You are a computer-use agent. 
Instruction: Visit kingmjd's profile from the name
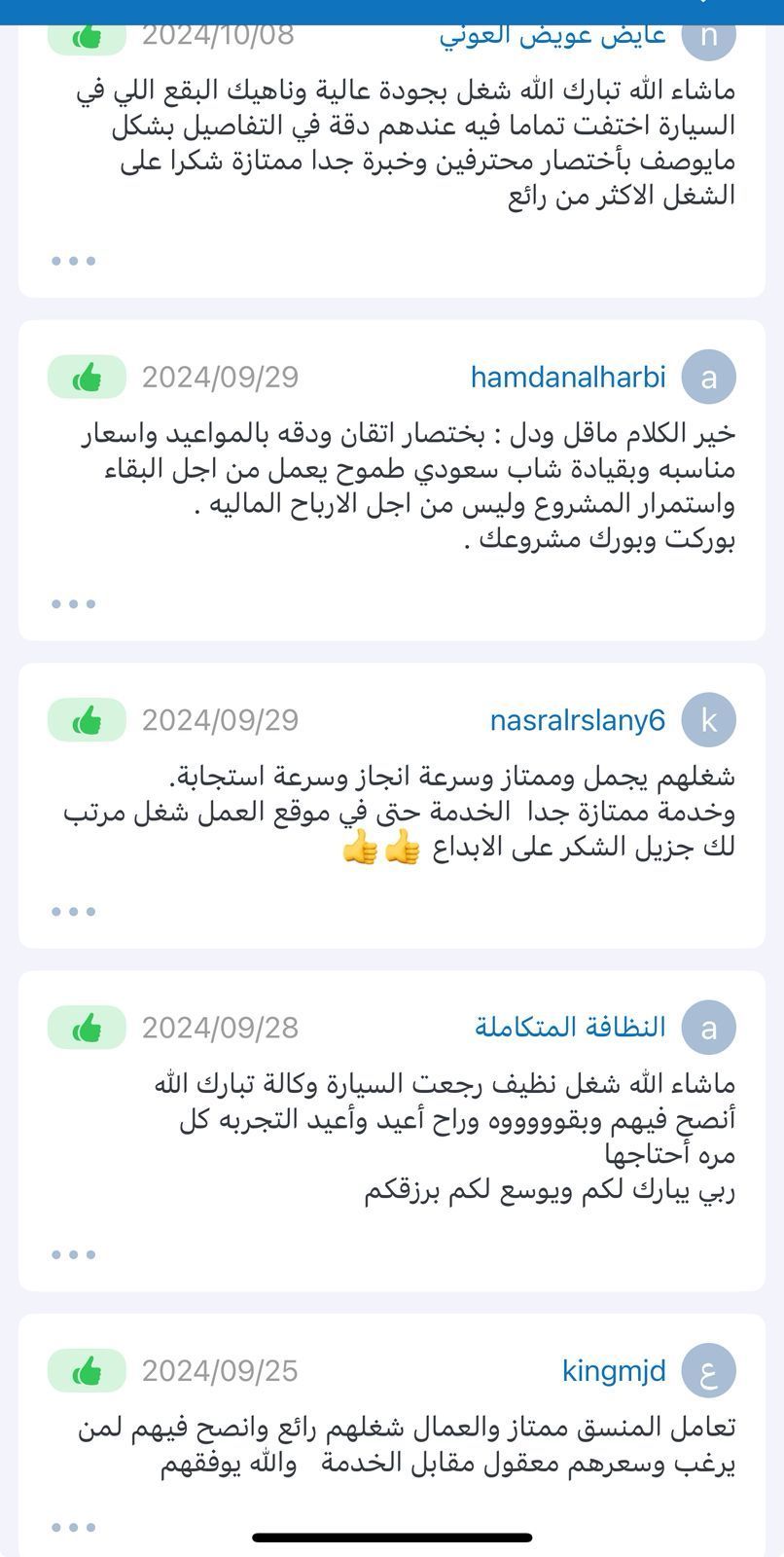(x=614, y=1371)
